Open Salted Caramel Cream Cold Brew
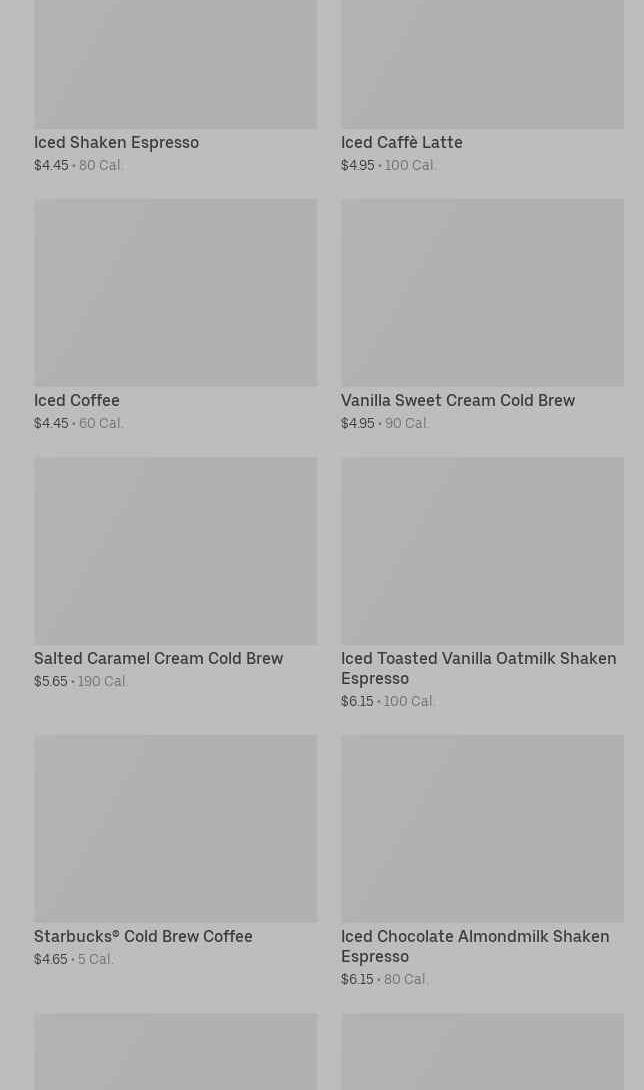 click(x=175, y=574)
